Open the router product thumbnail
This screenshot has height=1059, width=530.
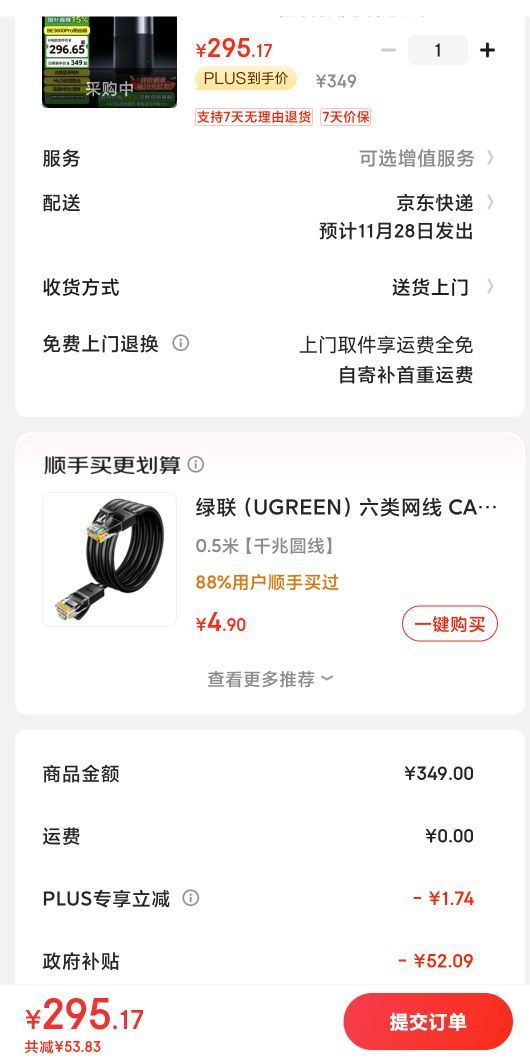pos(109,61)
